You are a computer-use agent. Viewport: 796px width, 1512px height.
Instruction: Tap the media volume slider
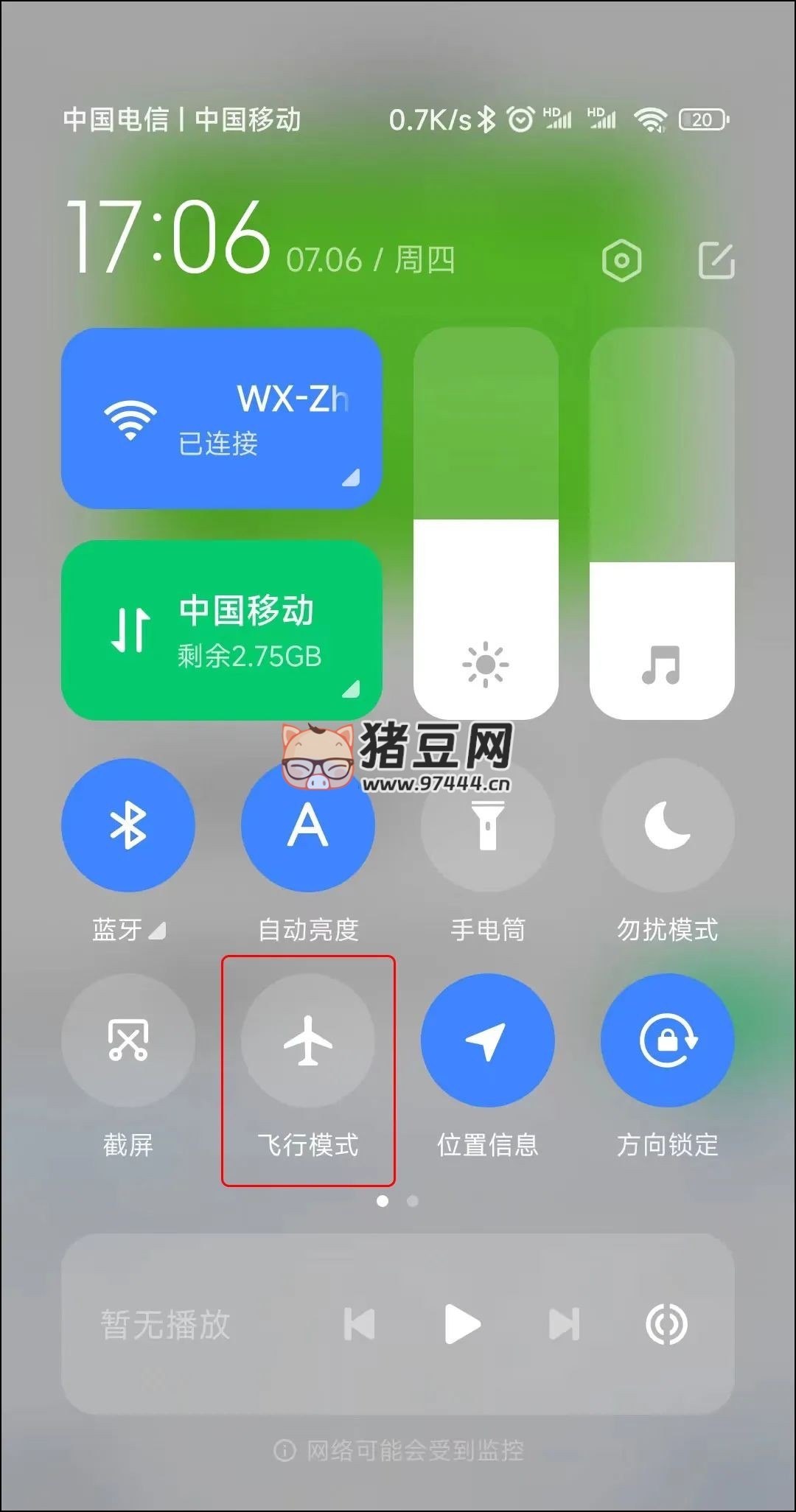coord(662,523)
